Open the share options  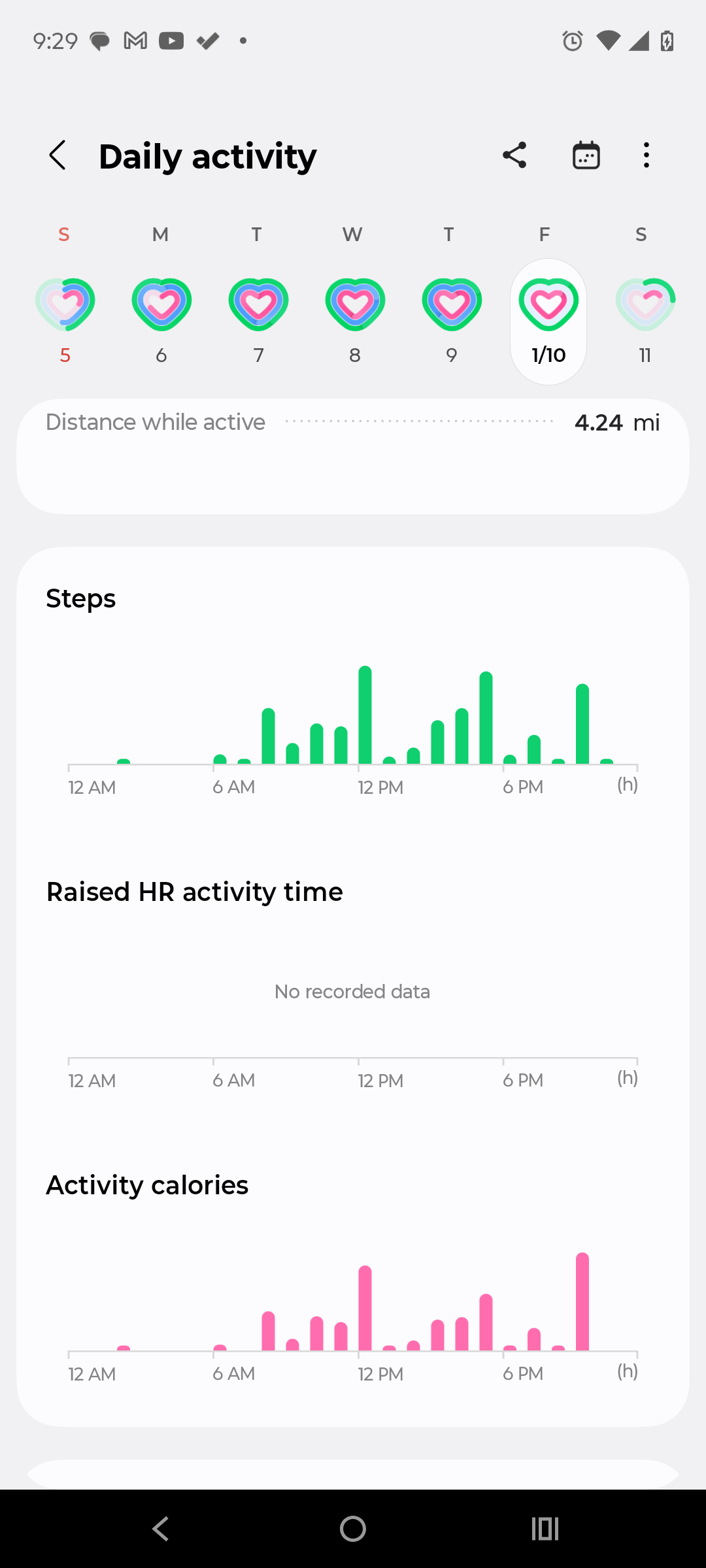coord(515,155)
